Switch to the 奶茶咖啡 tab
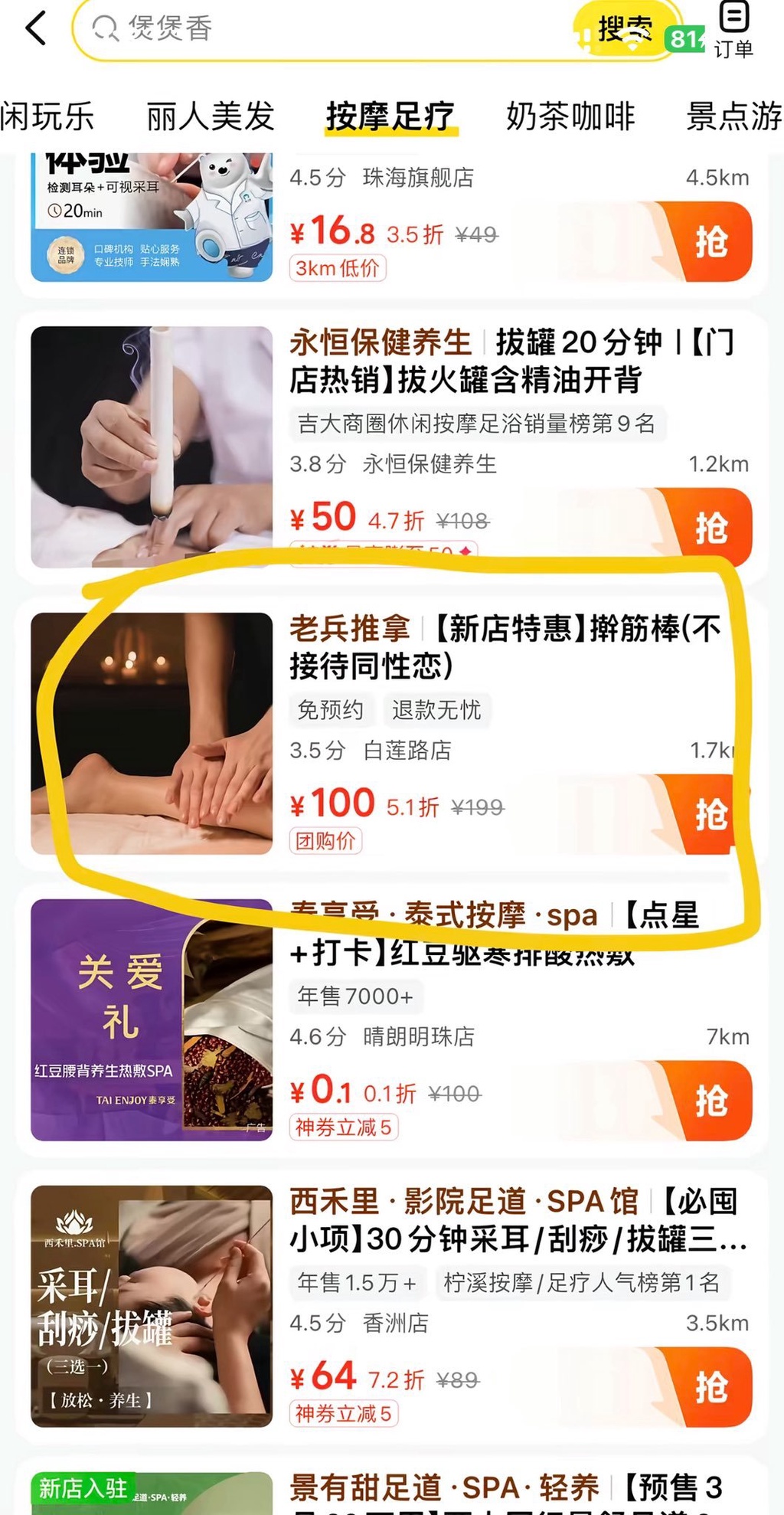 coord(570,116)
